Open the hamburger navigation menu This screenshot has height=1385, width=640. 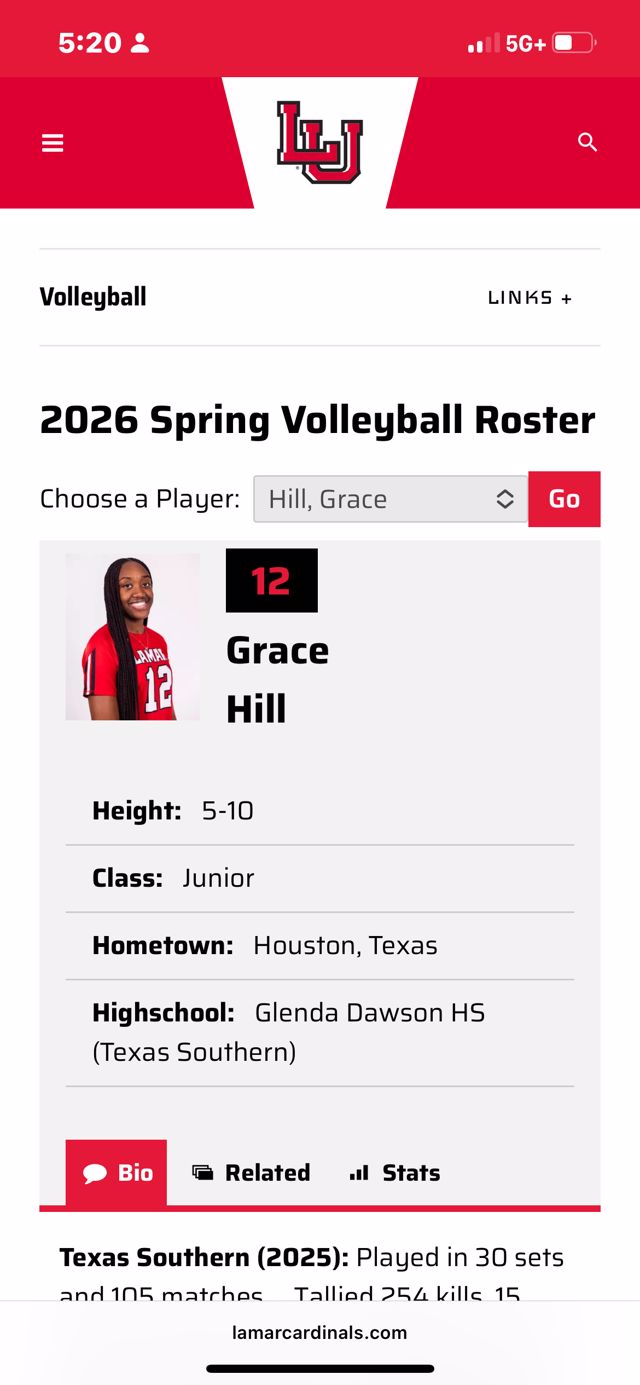click(x=53, y=143)
